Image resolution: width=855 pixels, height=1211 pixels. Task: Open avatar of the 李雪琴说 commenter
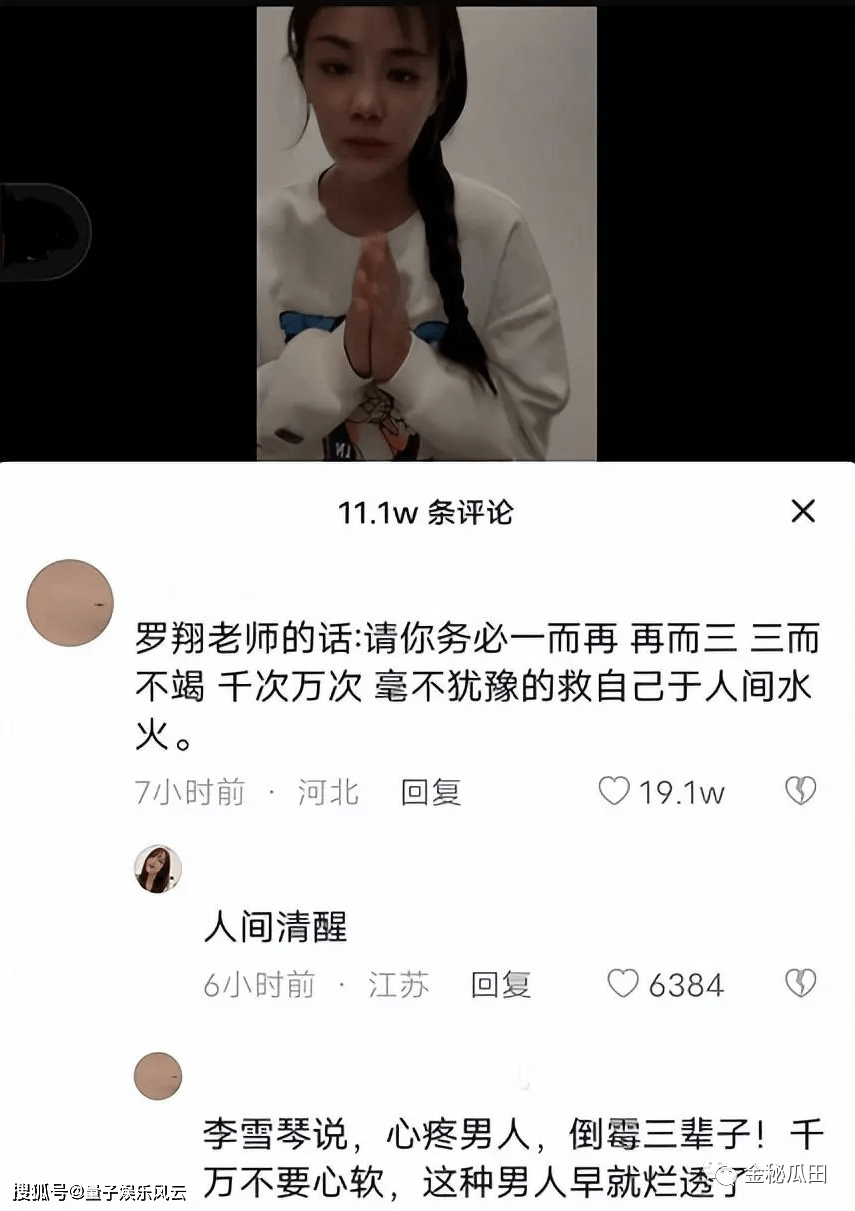(158, 1076)
